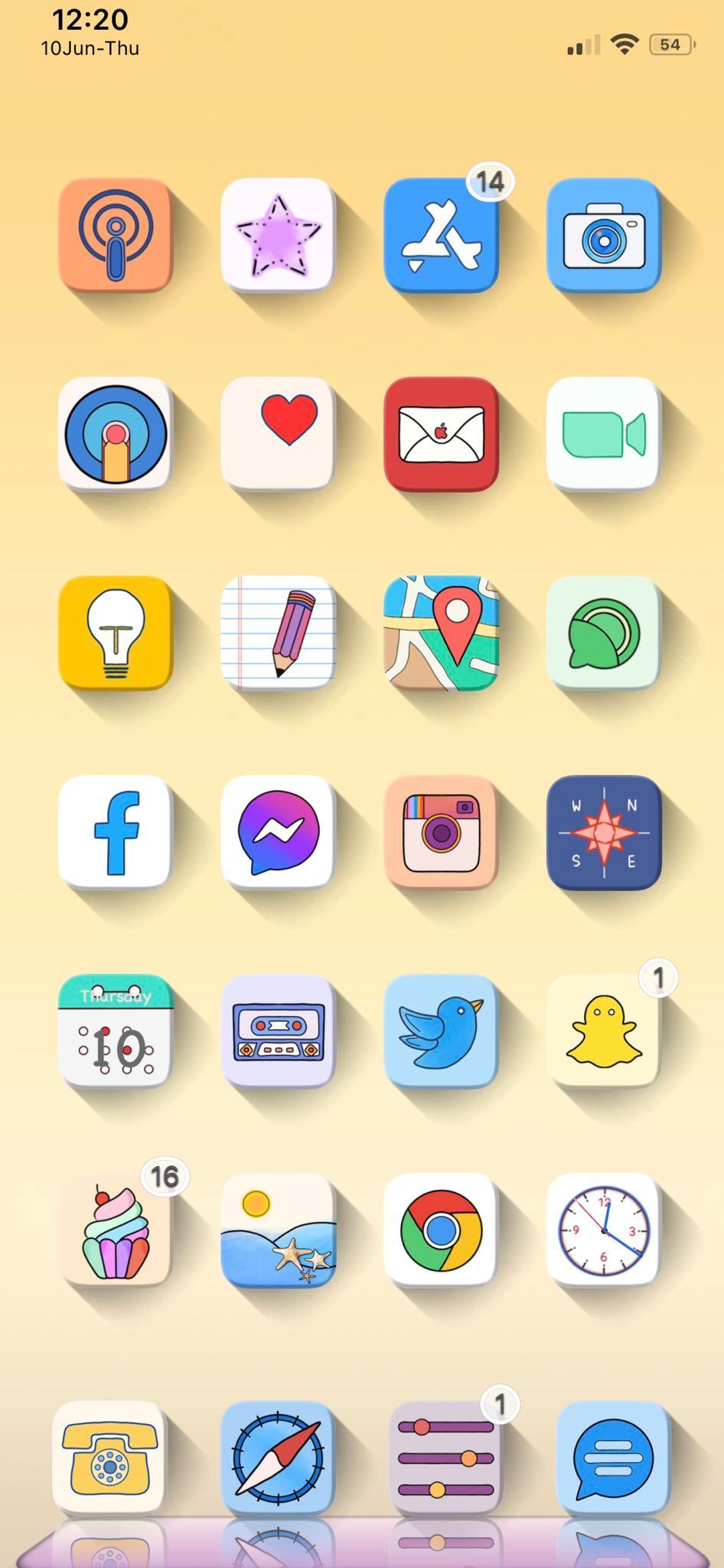
Task: Open Settings sliders icon in dock
Action: point(445,1458)
